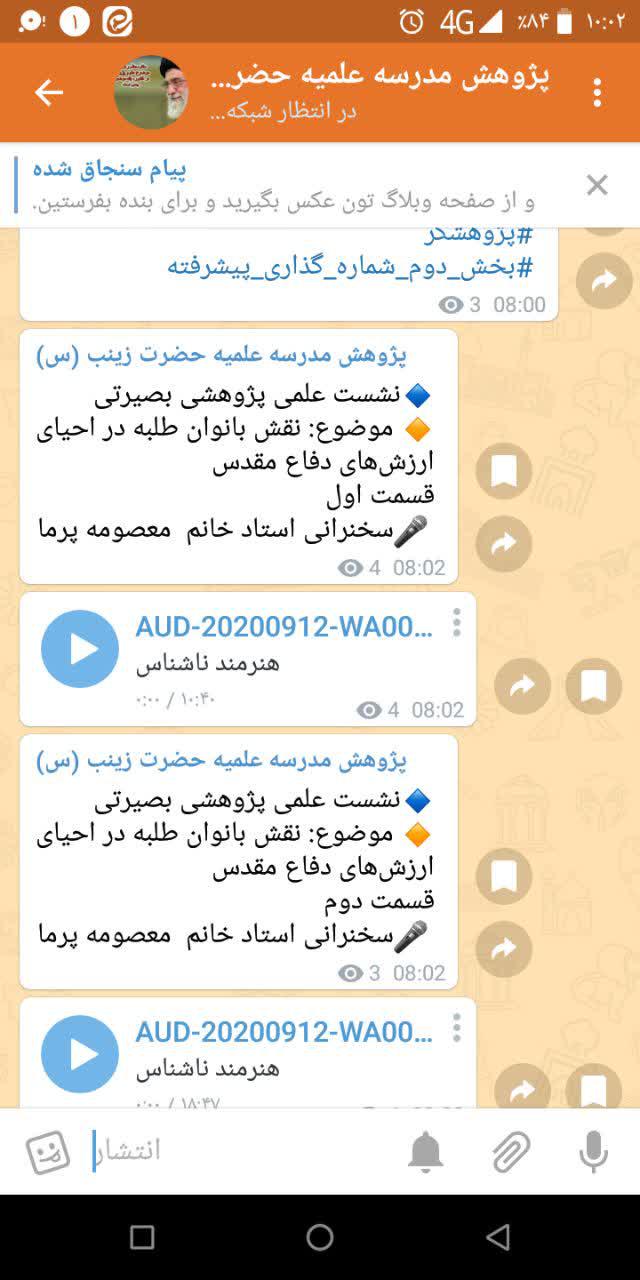Image resolution: width=640 pixels, height=1280 pixels.
Task: Forward the 10:40 audio message
Action: tap(522, 686)
